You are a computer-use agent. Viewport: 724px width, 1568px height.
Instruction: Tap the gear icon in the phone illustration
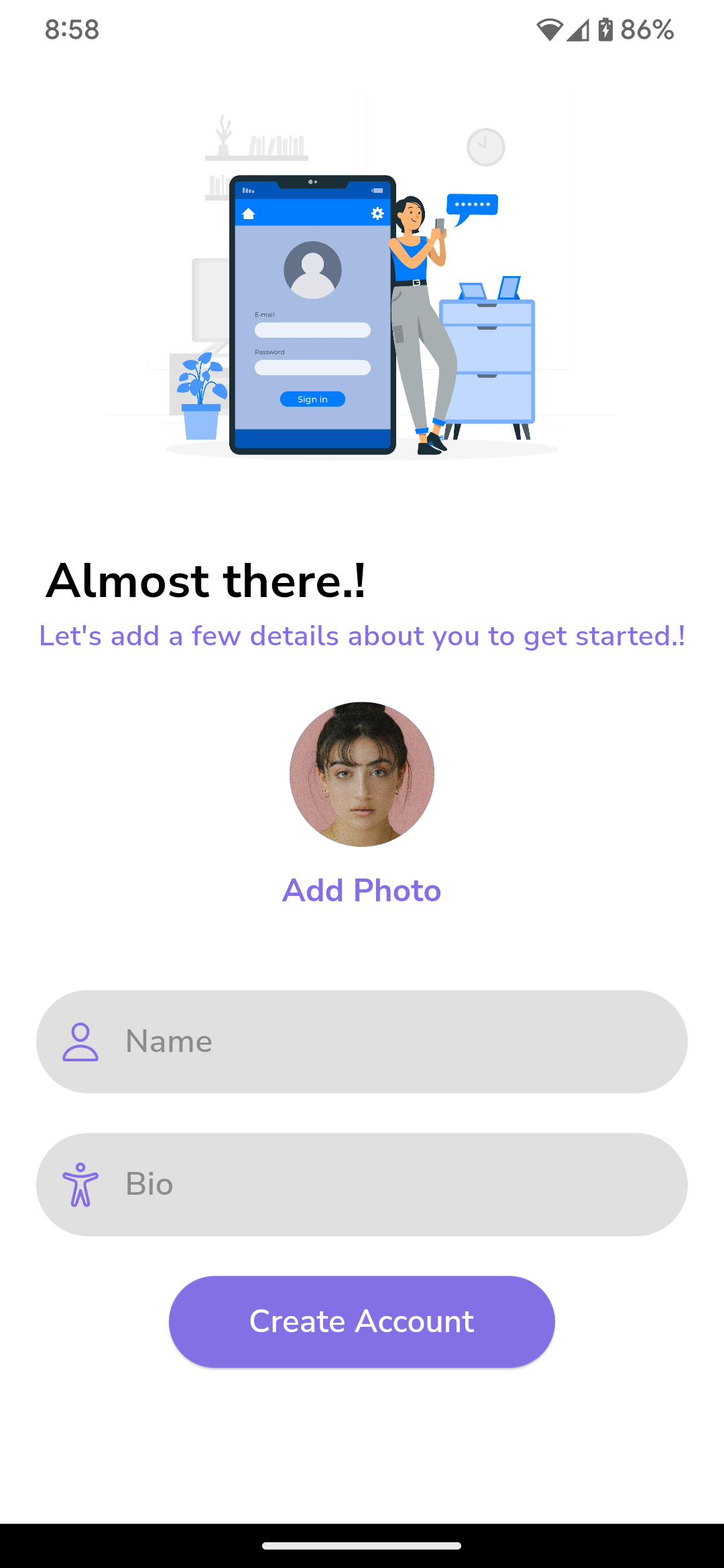click(377, 213)
